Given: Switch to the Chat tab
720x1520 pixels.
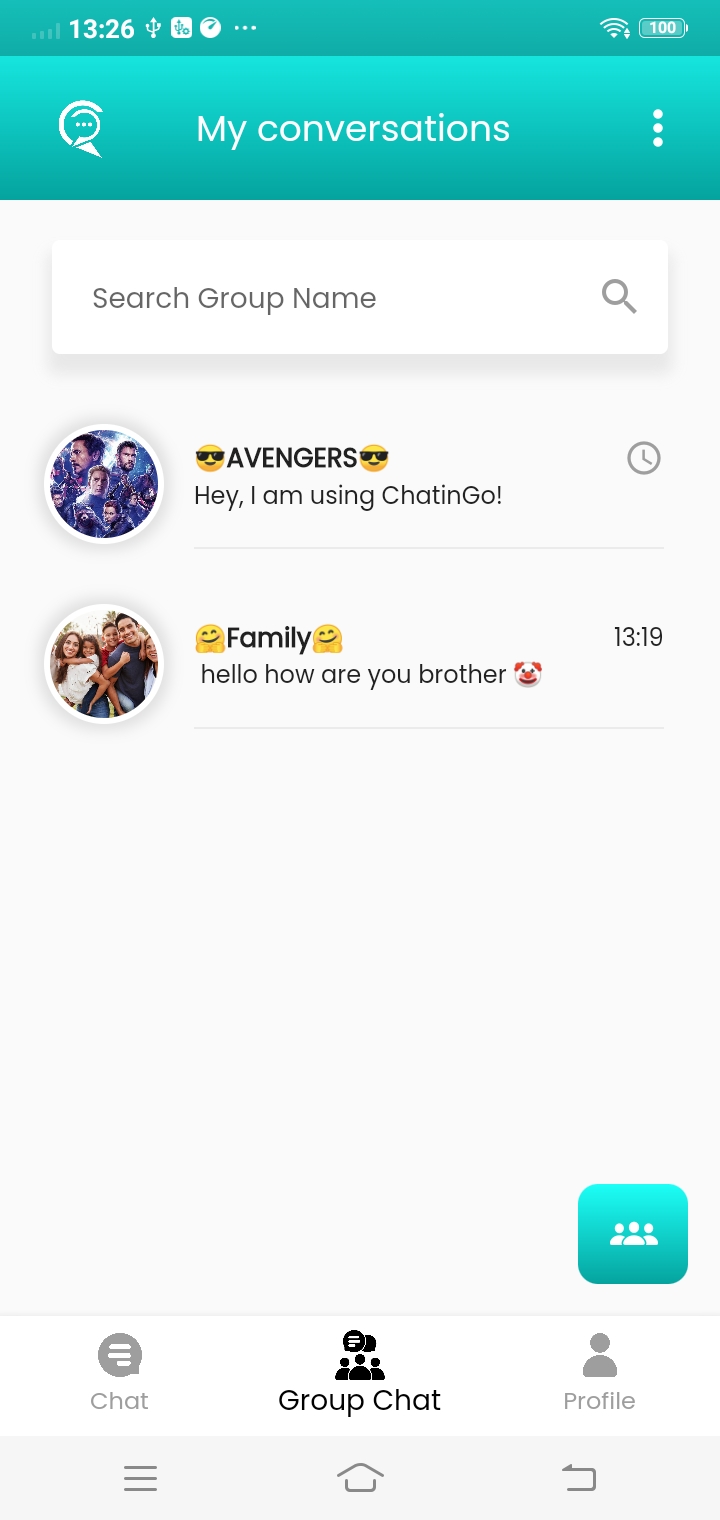Looking at the screenshot, I should (x=120, y=1372).
